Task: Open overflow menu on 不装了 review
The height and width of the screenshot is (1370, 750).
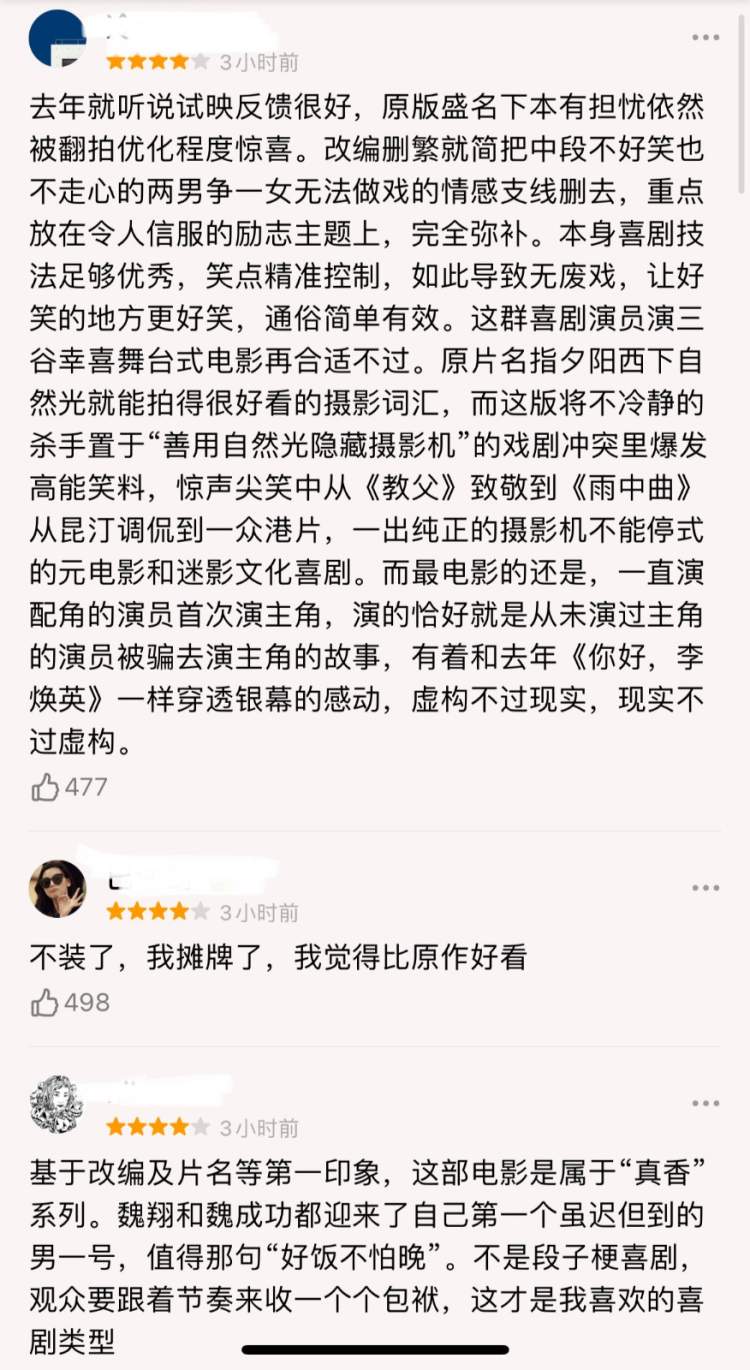Action: 705,888
